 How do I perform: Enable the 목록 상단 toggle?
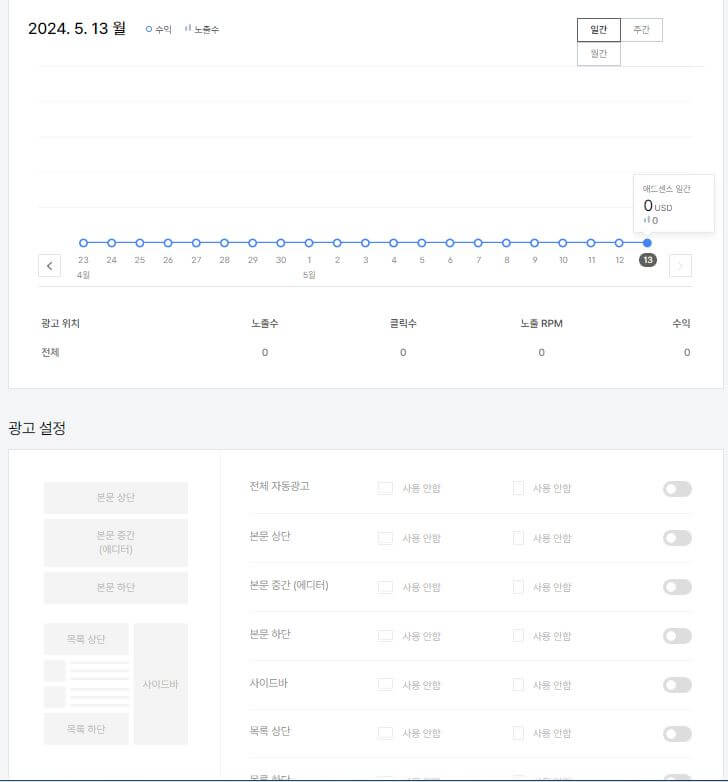(x=676, y=733)
